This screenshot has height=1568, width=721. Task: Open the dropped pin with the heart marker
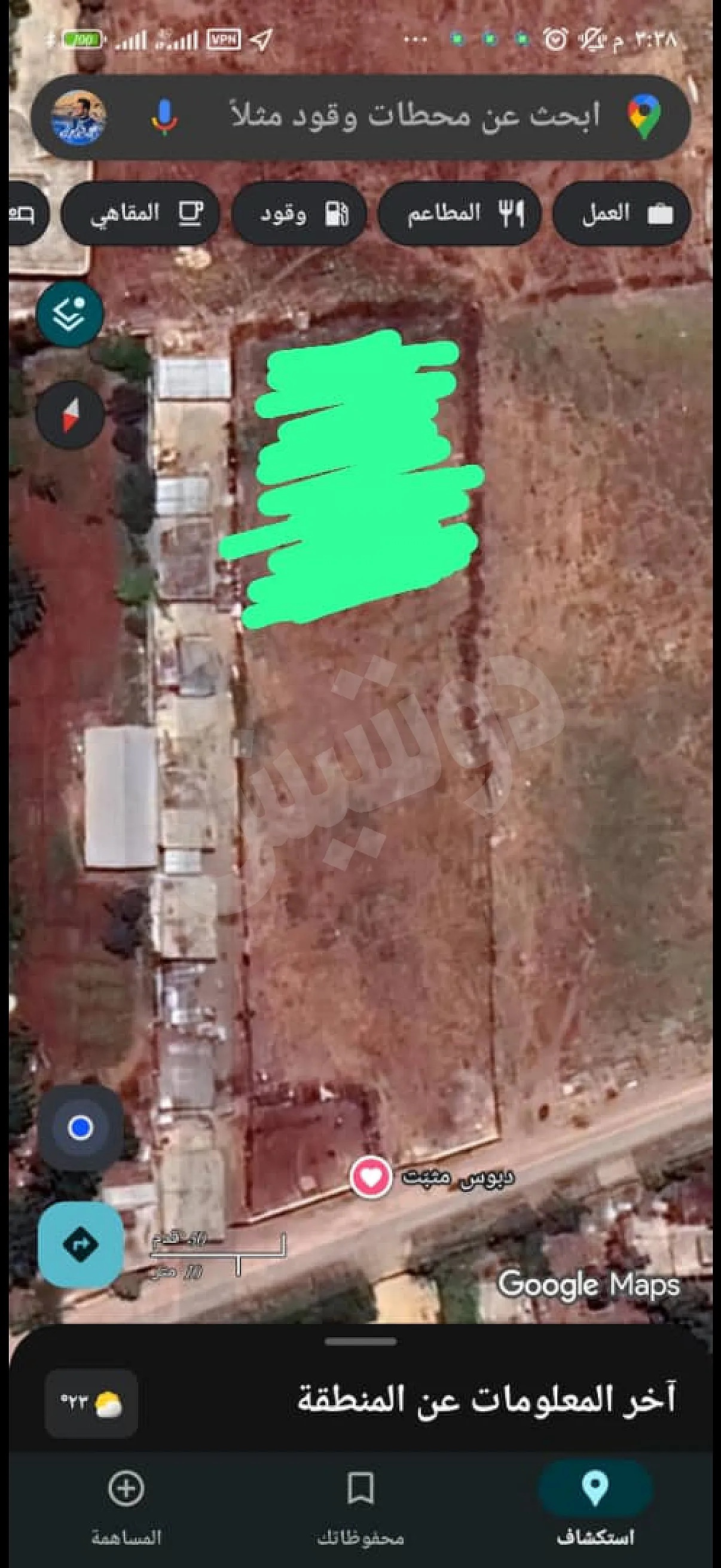click(x=371, y=1176)
